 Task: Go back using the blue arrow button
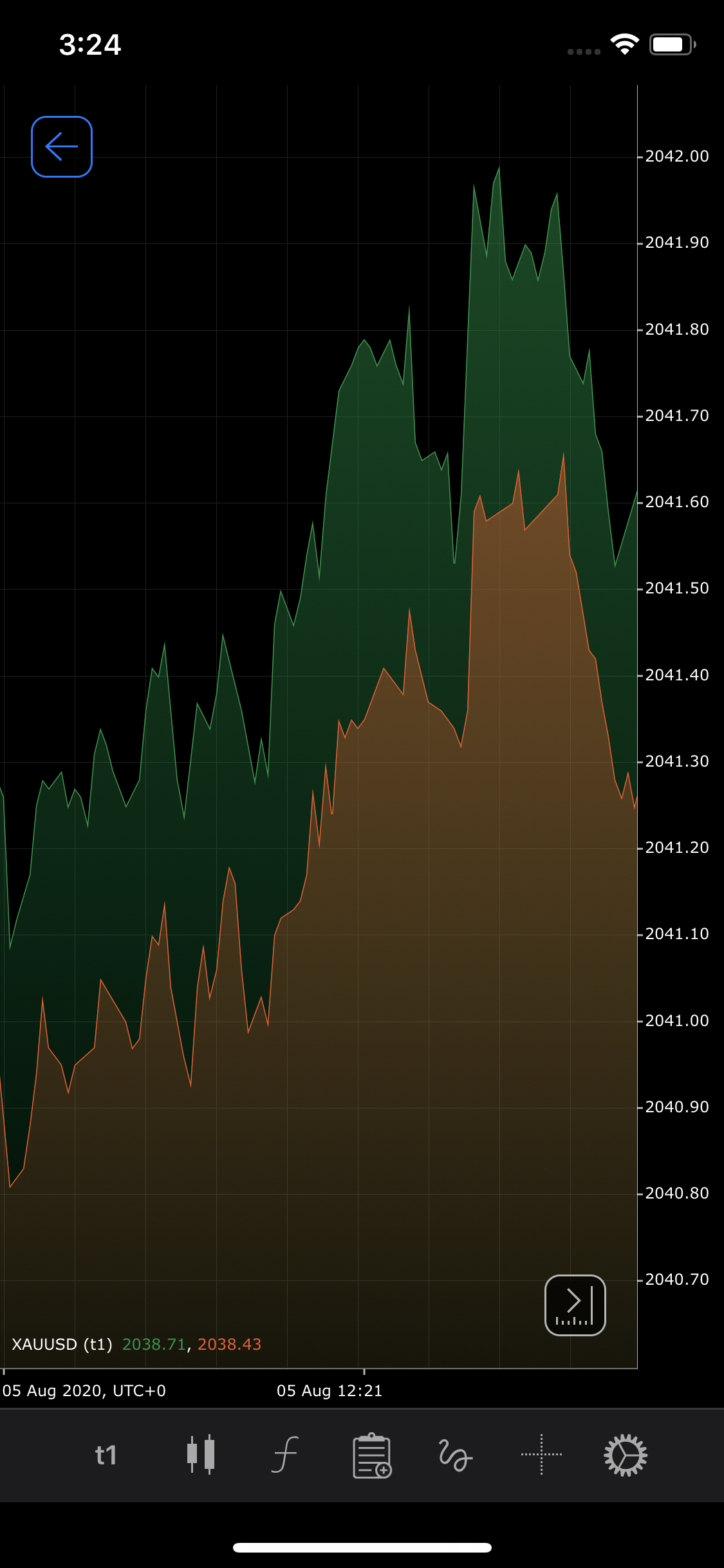click(62, 147)
